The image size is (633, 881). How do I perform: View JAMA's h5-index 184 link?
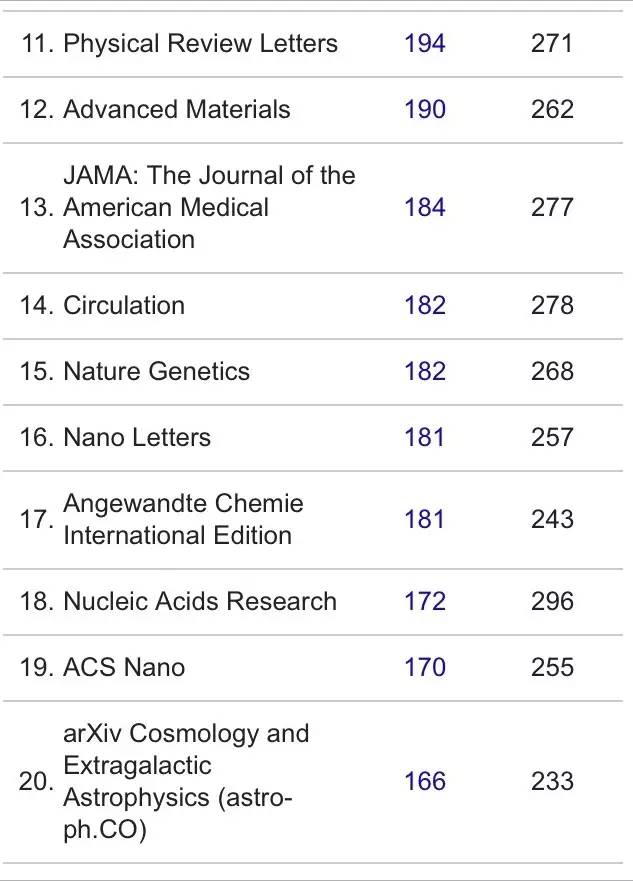pyautogui.click(x=424, y=208)
